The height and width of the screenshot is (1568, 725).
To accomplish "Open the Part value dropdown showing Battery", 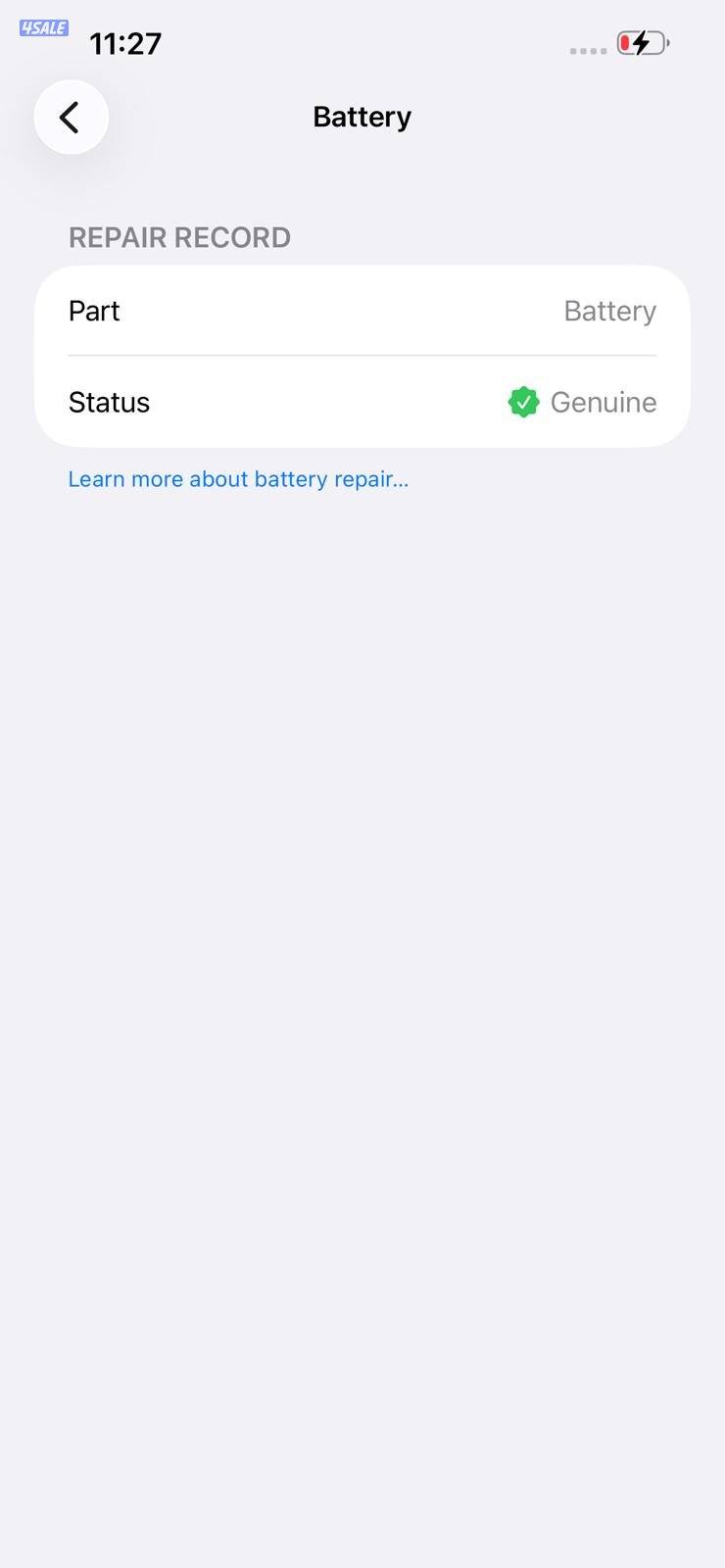I will (x=609, y=311).
